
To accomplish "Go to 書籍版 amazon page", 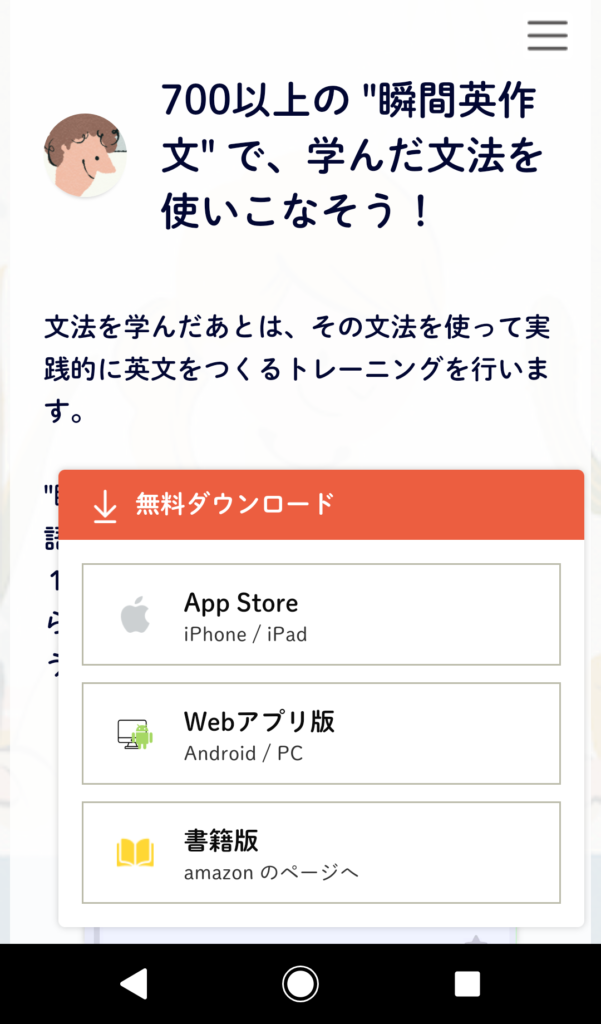I will (321, 852).
